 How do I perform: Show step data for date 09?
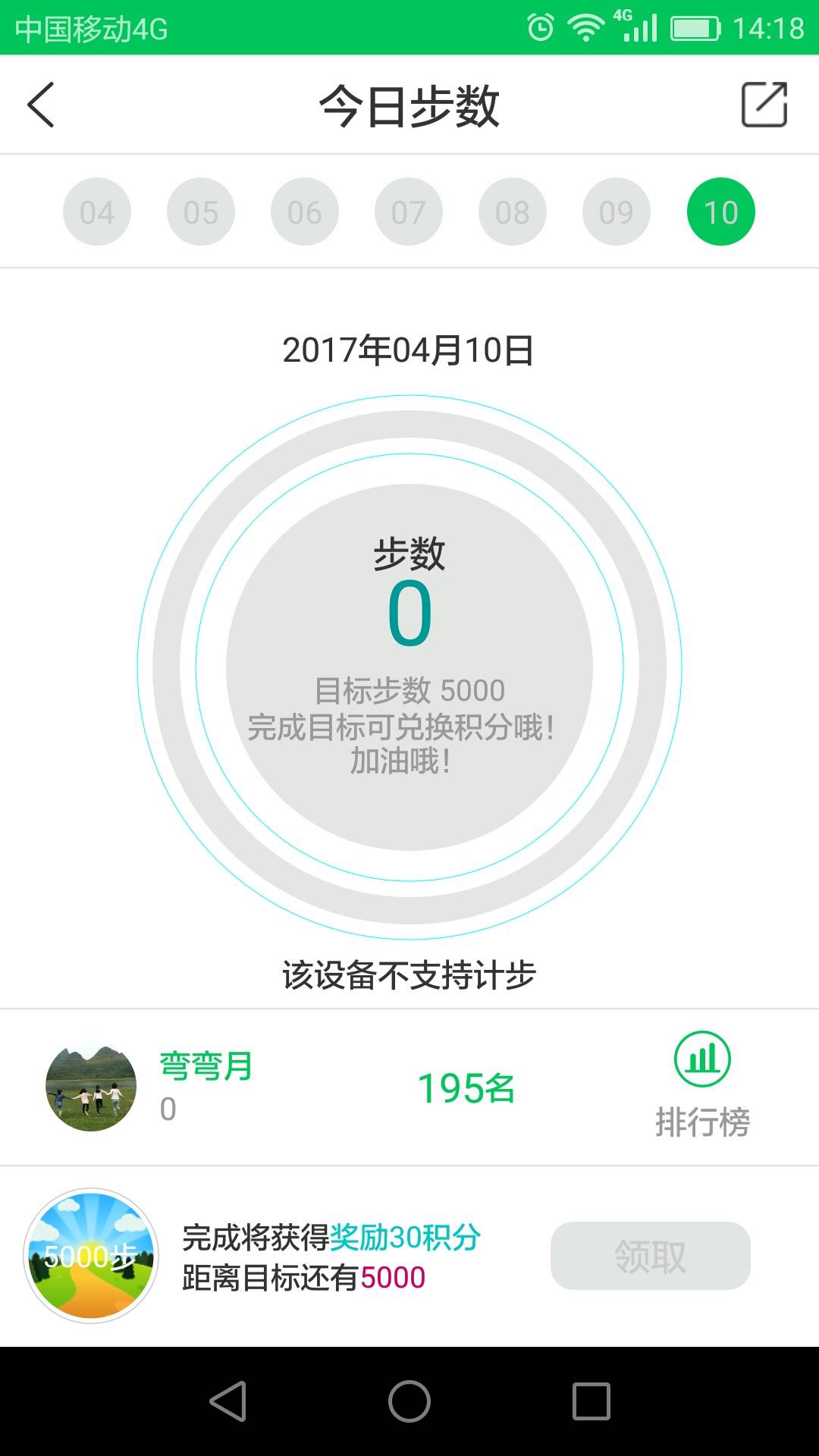(617, 212)
